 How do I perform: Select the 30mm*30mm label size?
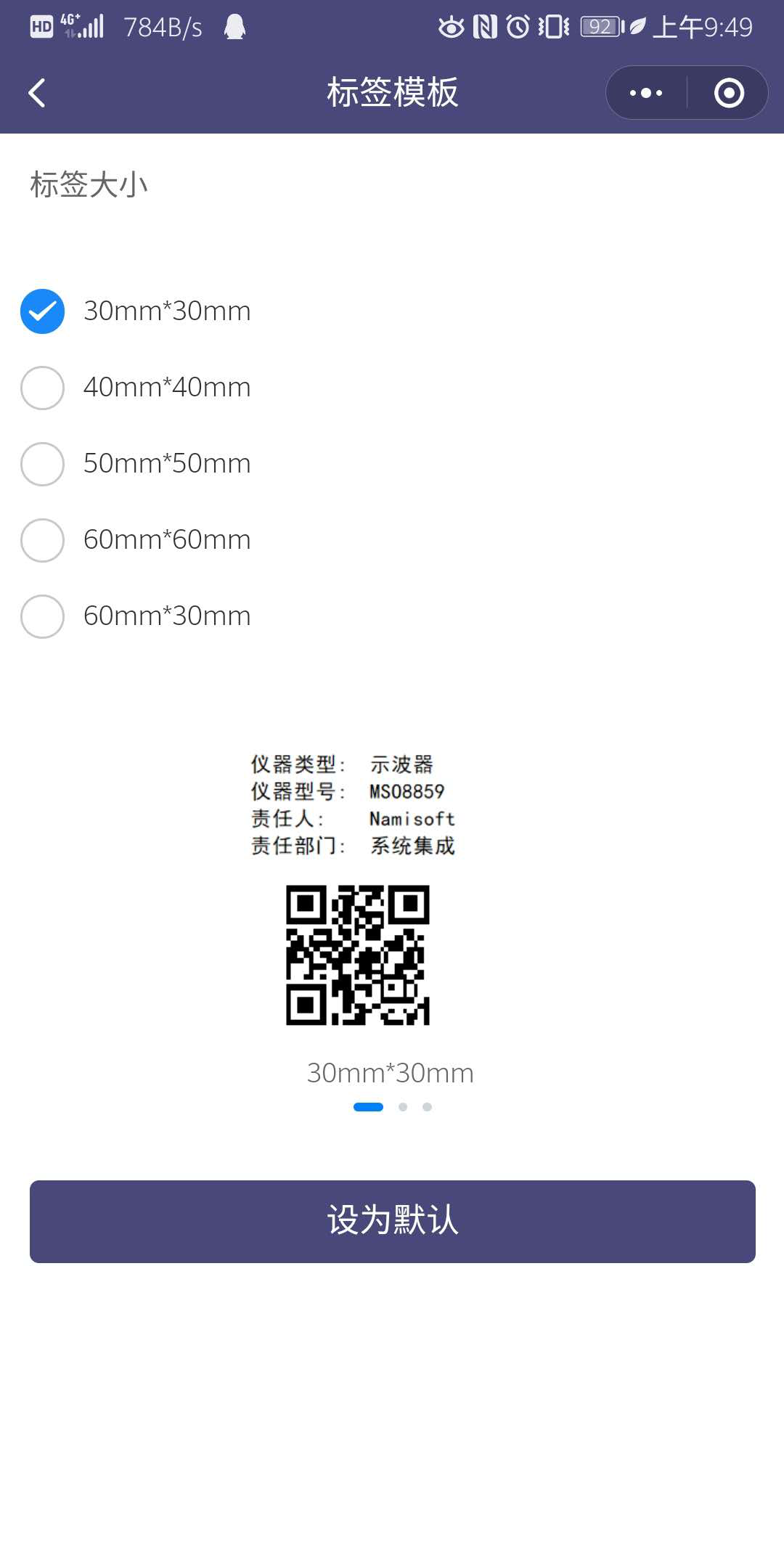click(43, 311)
